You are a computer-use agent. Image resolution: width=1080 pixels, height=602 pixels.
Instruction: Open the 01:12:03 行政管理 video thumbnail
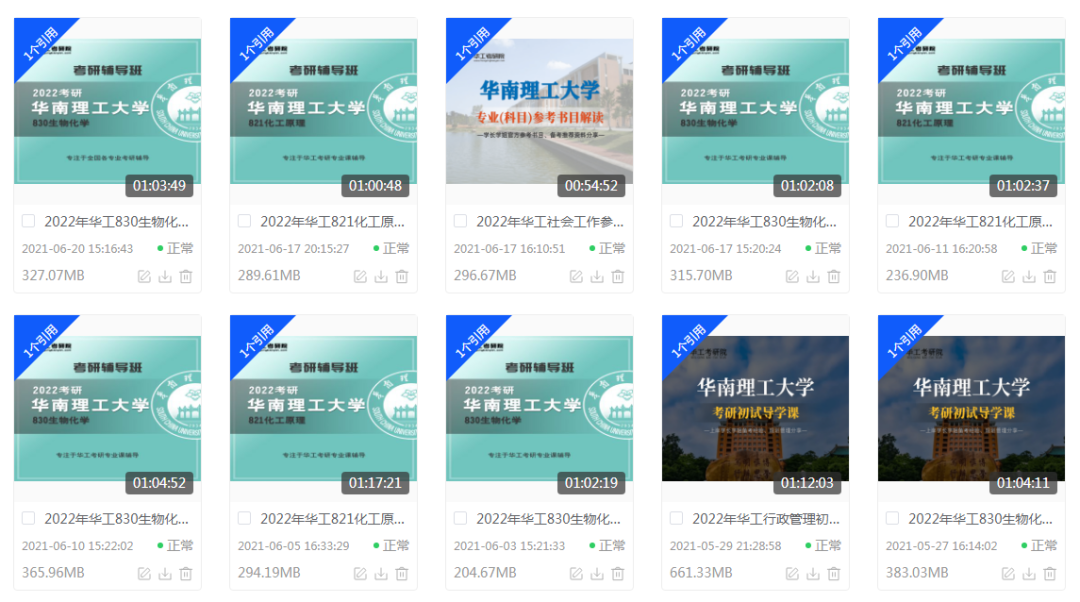point(755,408)
